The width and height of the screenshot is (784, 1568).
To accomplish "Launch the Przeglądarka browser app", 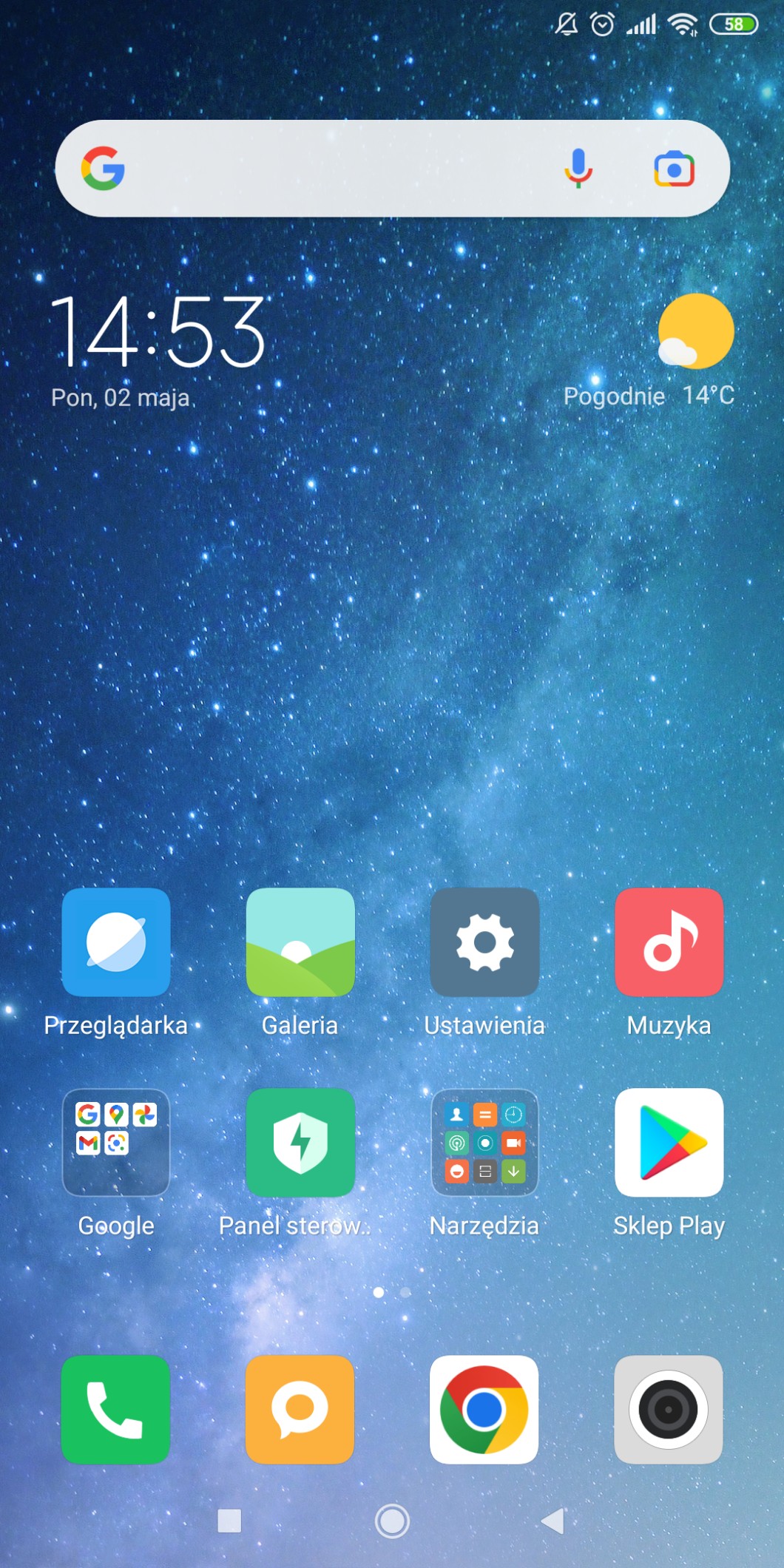I will click(x=116, y=942).
